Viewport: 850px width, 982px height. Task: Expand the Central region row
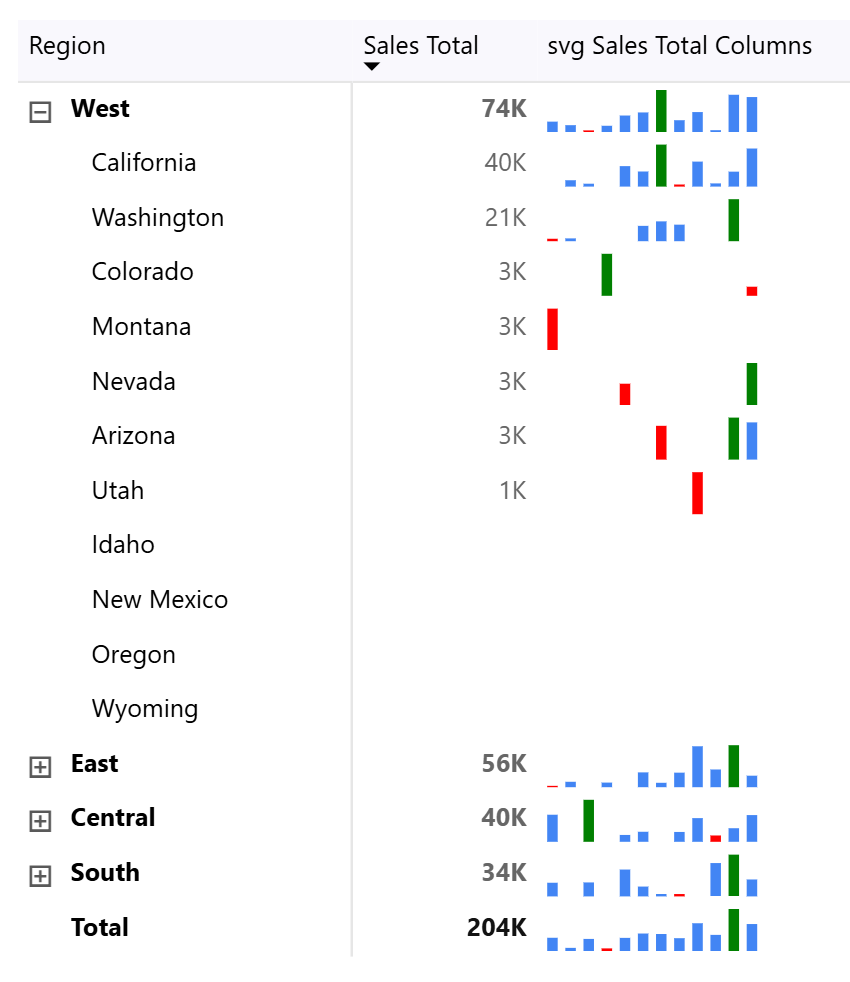point(40,821)
